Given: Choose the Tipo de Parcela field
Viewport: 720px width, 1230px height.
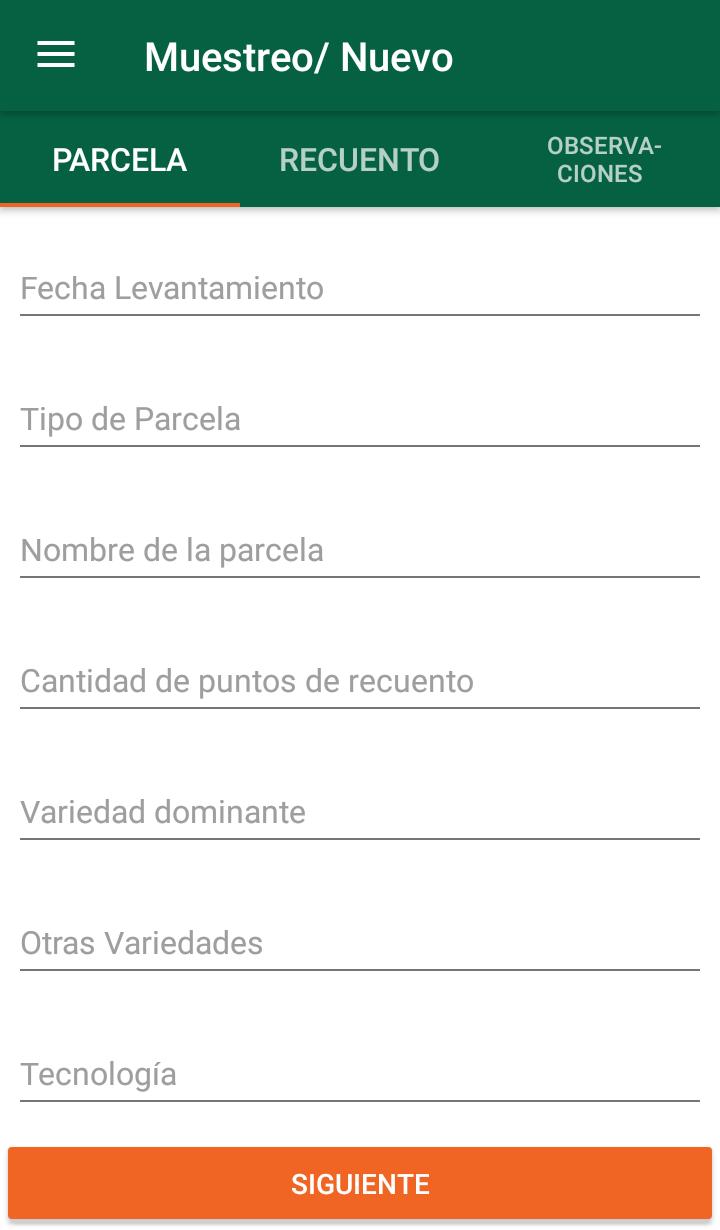Looking at the screenshot, I should pyautogui.click(x=359, y=420).
